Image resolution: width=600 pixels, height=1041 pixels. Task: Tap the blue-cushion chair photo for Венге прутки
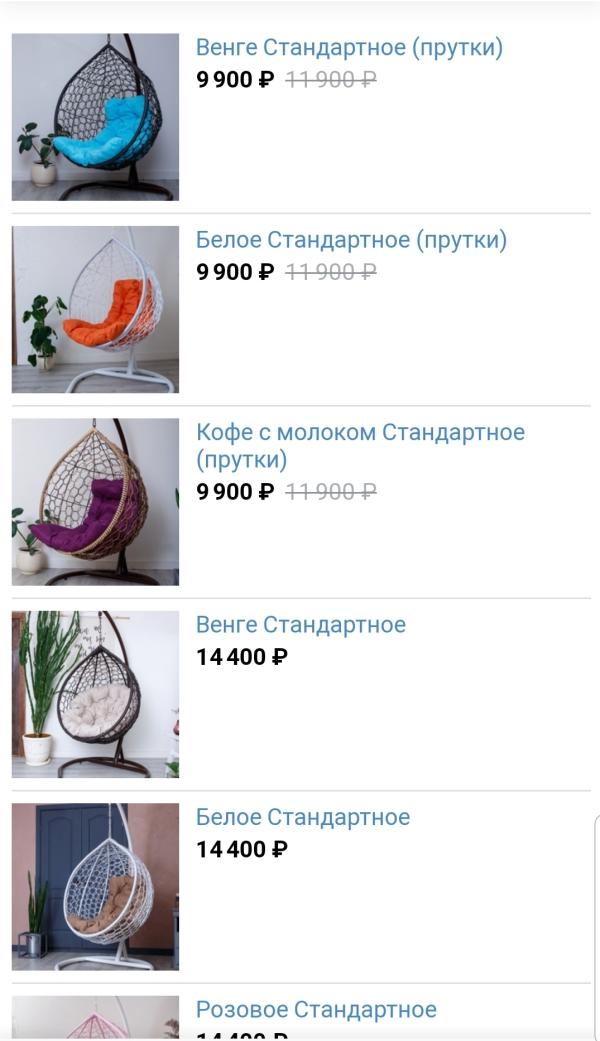click(95, 117)
